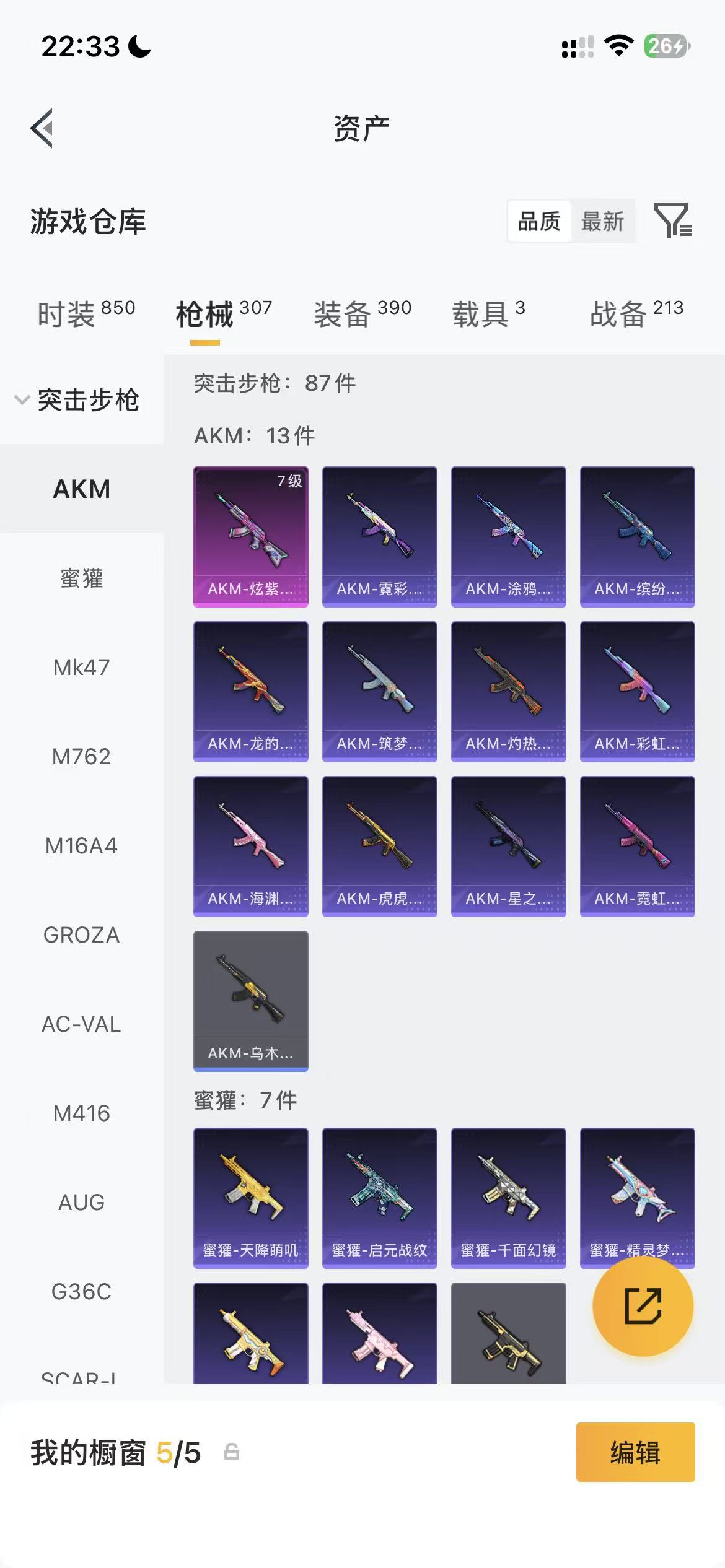Sort by 最新
This screenshot has width=725, height=1568.
(x=602, y=221)
